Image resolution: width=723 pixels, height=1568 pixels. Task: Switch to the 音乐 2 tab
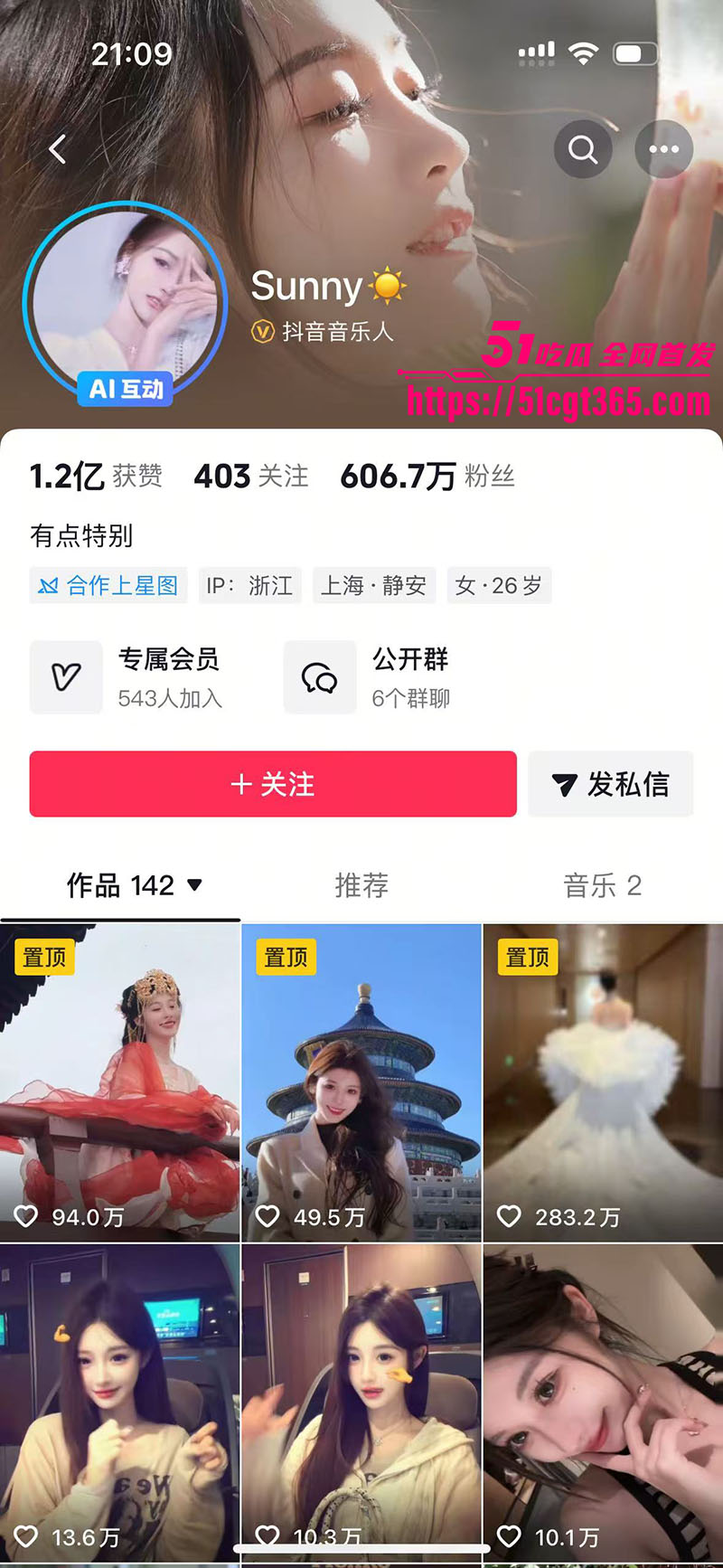[602, 885]
